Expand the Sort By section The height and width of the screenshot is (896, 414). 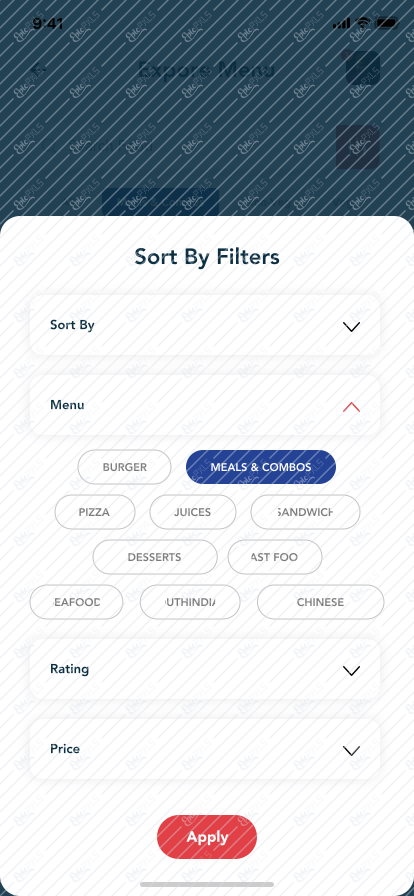coord(205,325)
